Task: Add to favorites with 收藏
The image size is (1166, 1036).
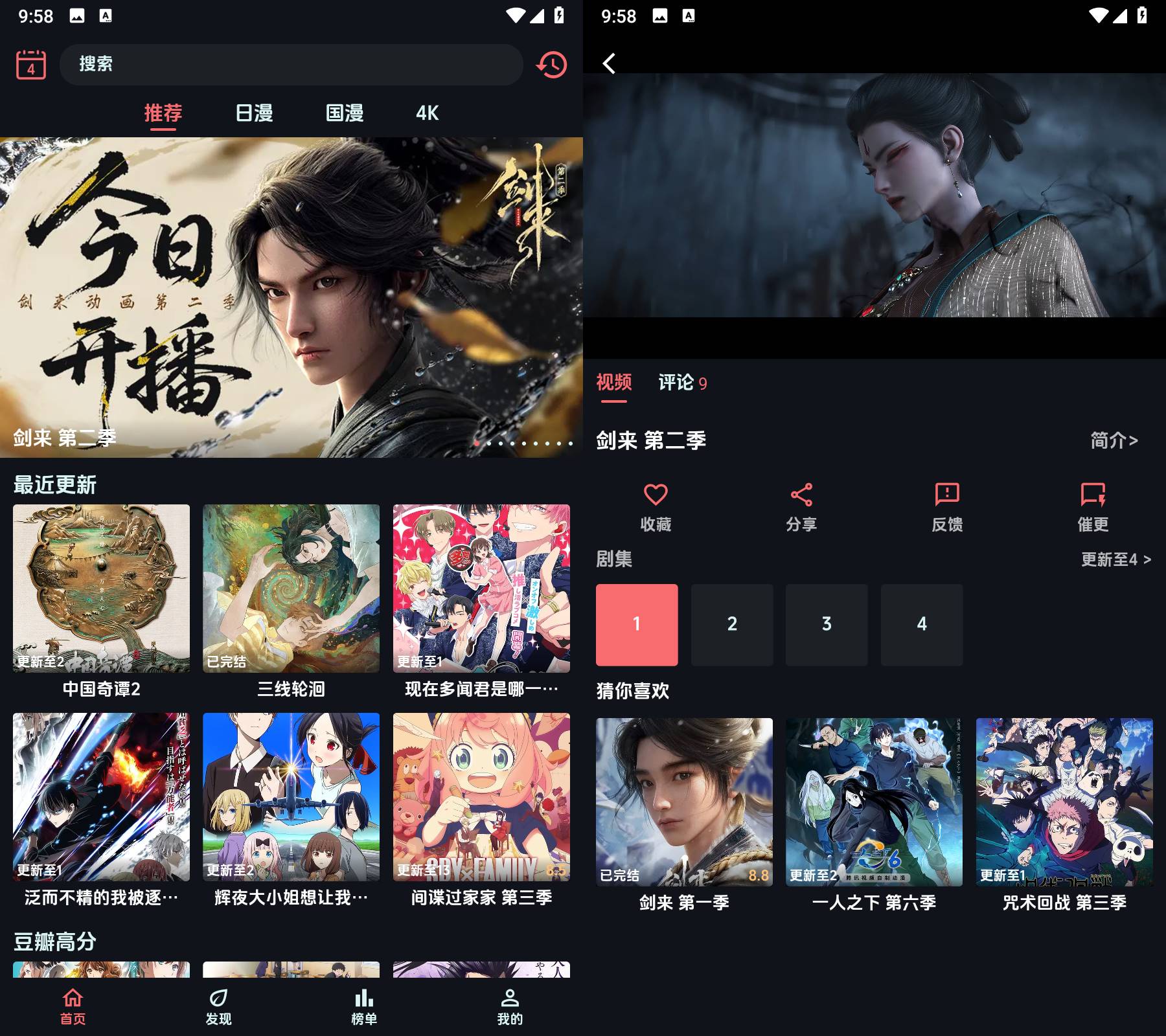Action: (x=656, y=508)
